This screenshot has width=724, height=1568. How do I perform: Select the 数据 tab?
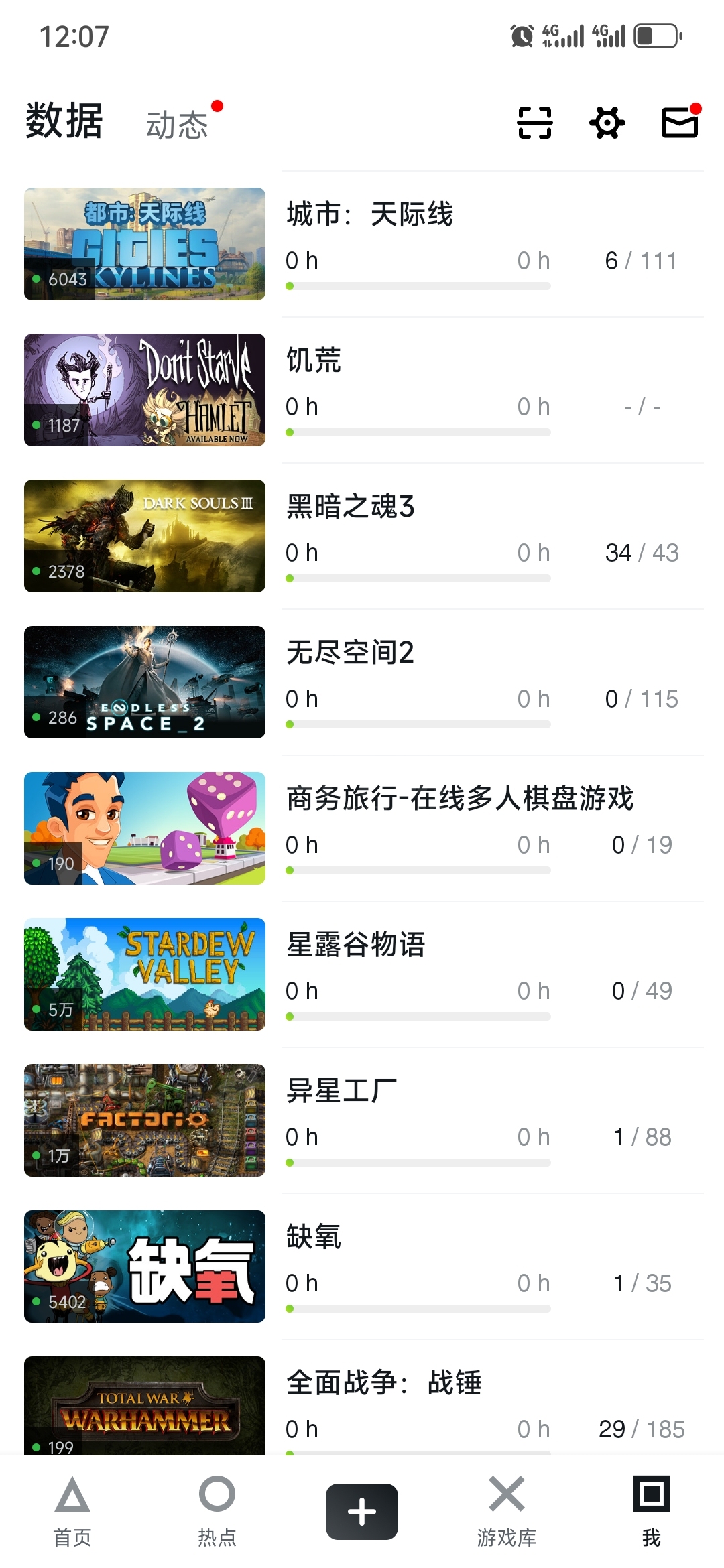tap(64, 122)
